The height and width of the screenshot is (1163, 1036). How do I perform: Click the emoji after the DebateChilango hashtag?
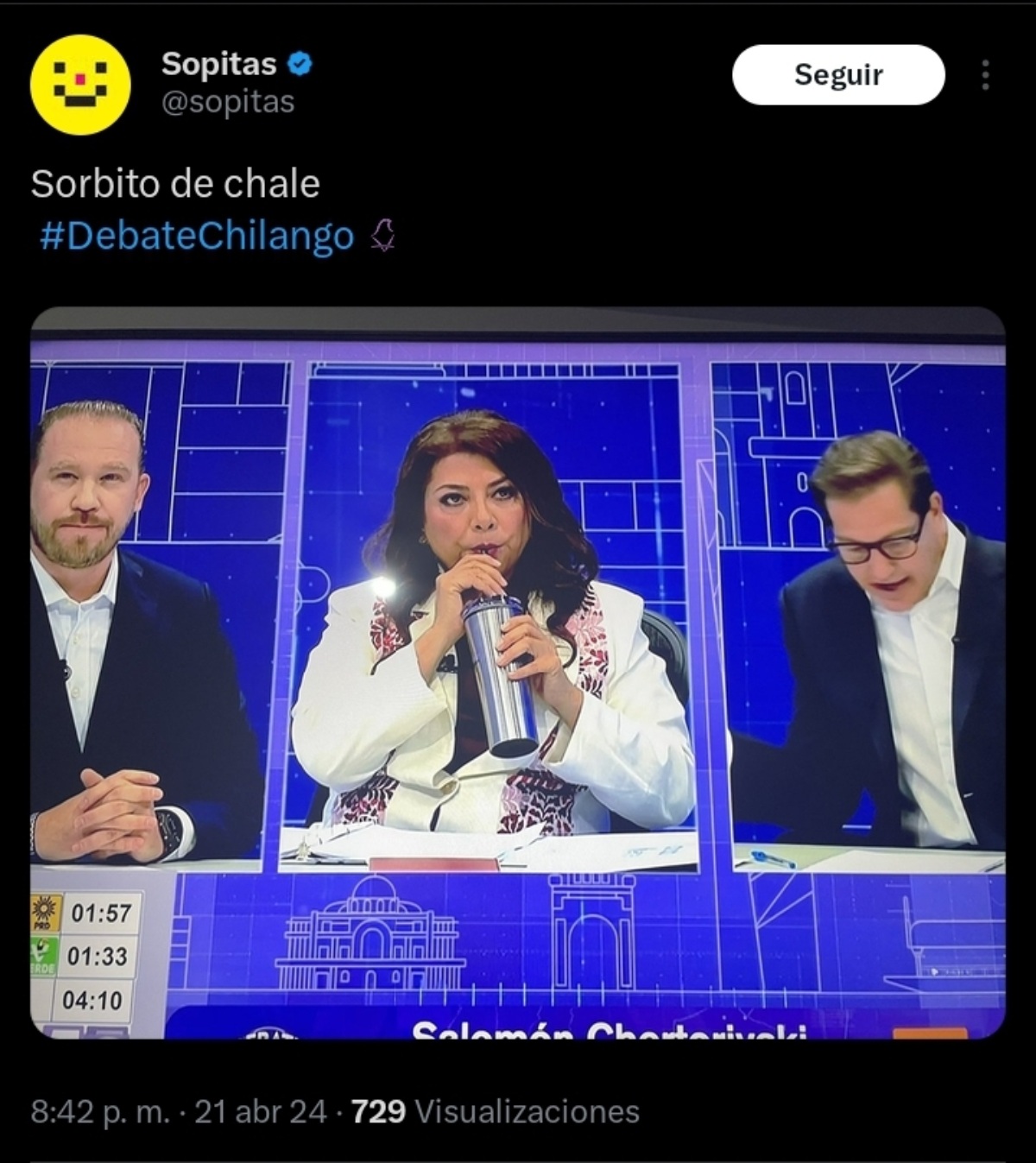pos(381,236)
